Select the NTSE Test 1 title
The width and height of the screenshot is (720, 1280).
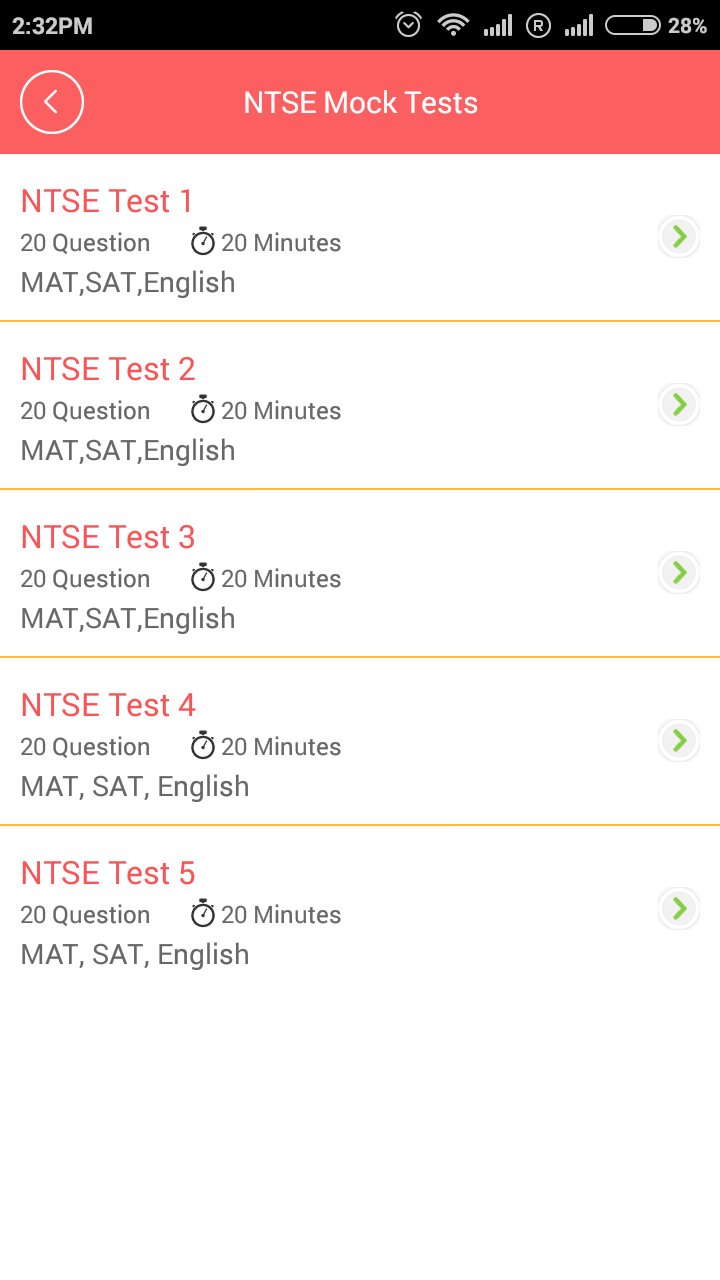pyautogui.click(x=105, y=201)
